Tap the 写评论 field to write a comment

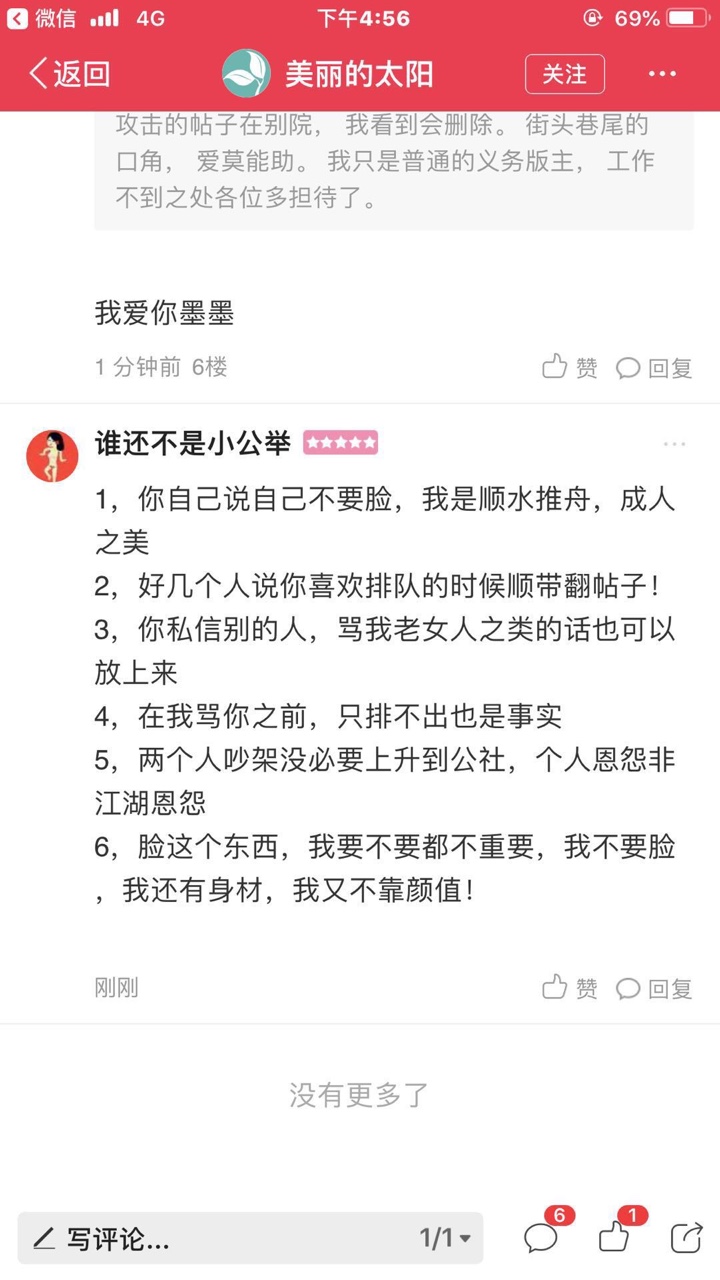[215, 1239]
